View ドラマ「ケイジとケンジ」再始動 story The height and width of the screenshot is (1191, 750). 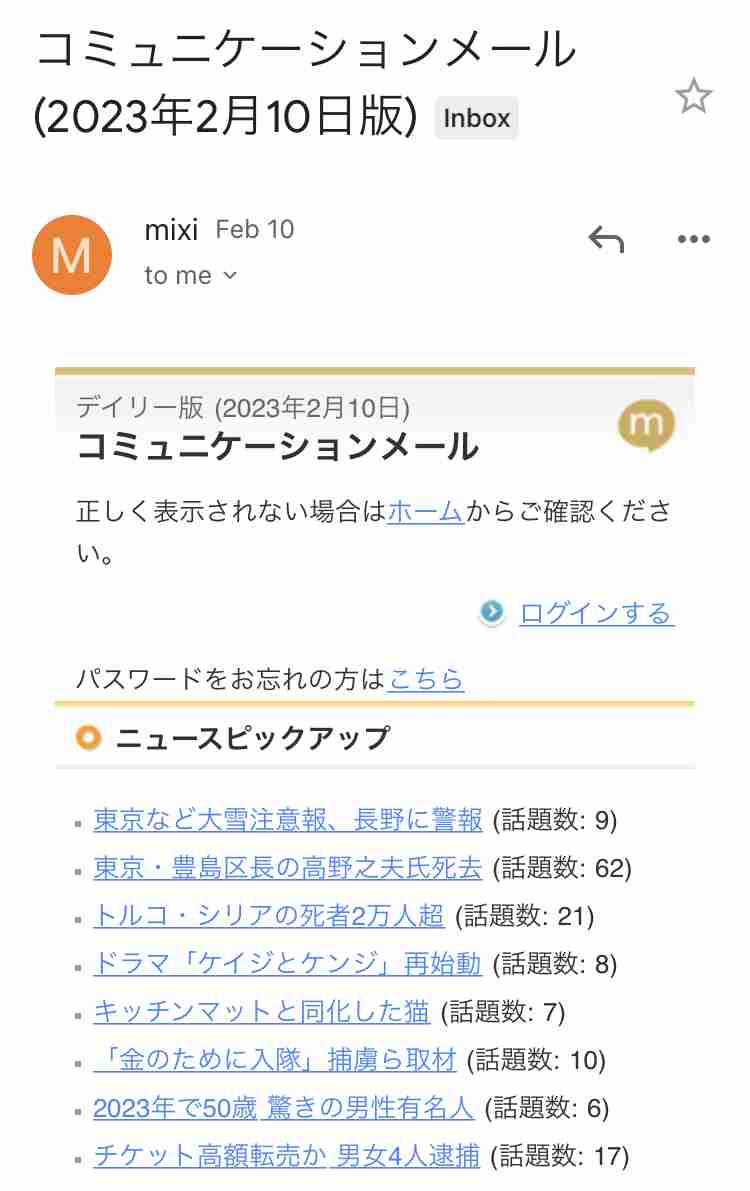[x=288, y=964]
